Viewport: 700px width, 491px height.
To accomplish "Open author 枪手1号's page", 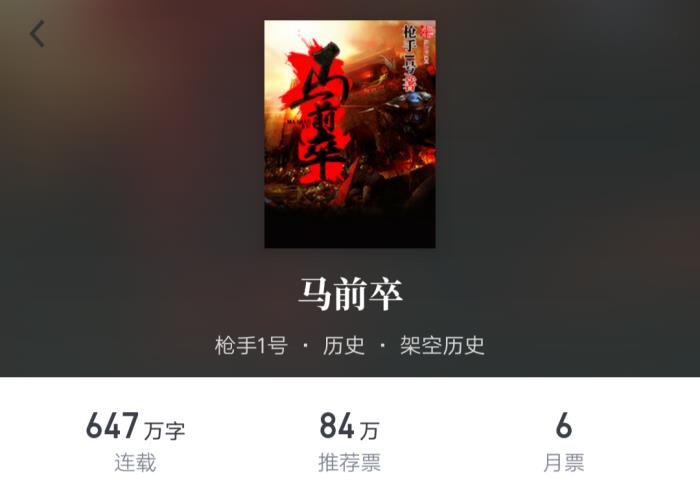I will 251,346.
